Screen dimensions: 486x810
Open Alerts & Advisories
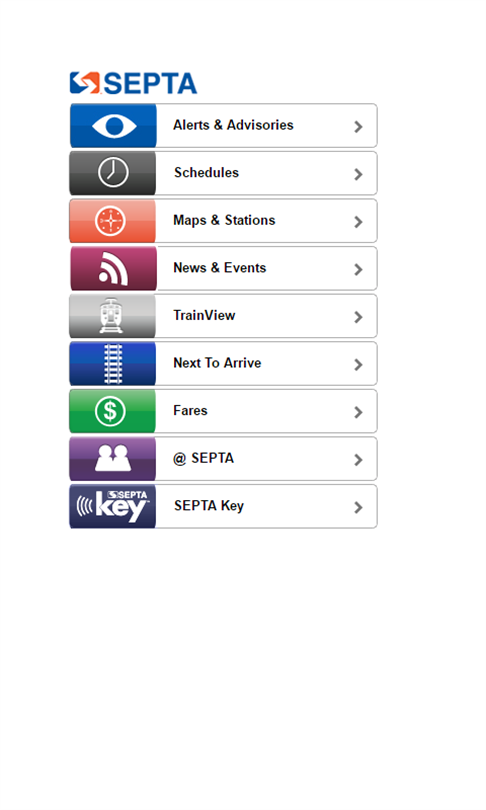point(223,126)
